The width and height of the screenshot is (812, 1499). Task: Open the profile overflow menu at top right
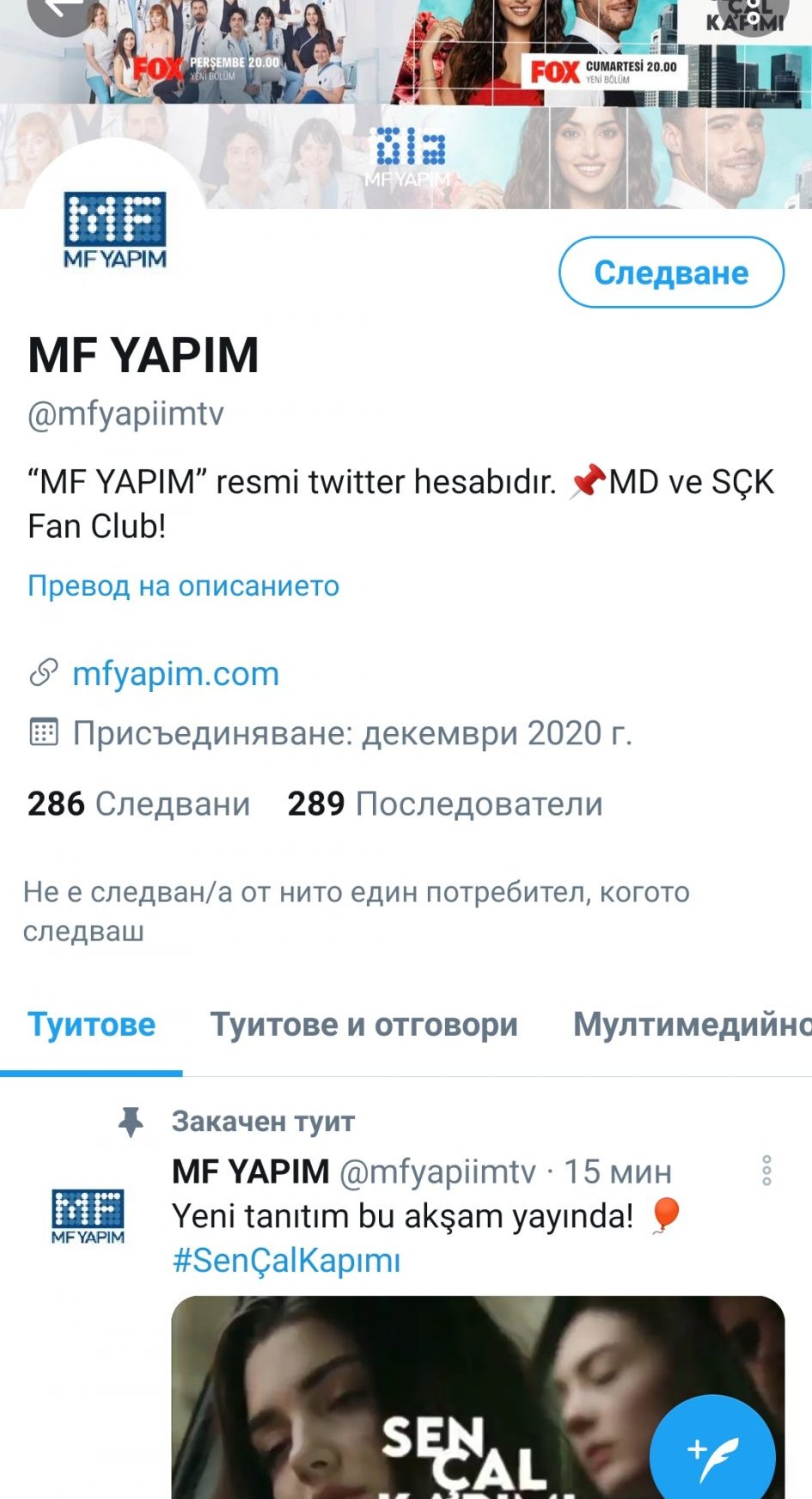[x=754, y=12]
